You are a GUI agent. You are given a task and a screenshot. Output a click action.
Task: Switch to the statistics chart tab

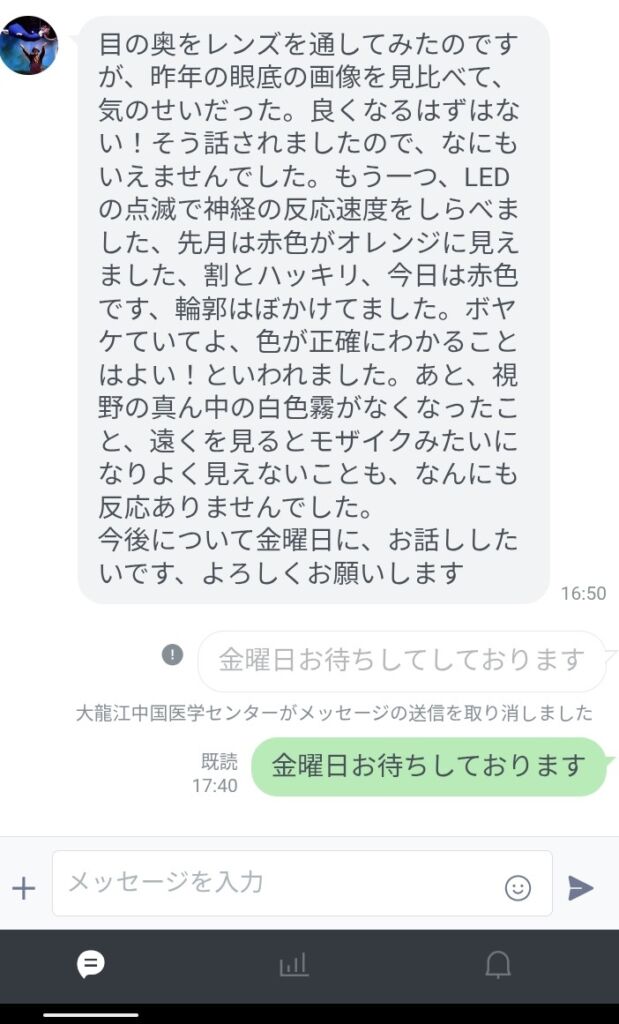tap(294, 964)
